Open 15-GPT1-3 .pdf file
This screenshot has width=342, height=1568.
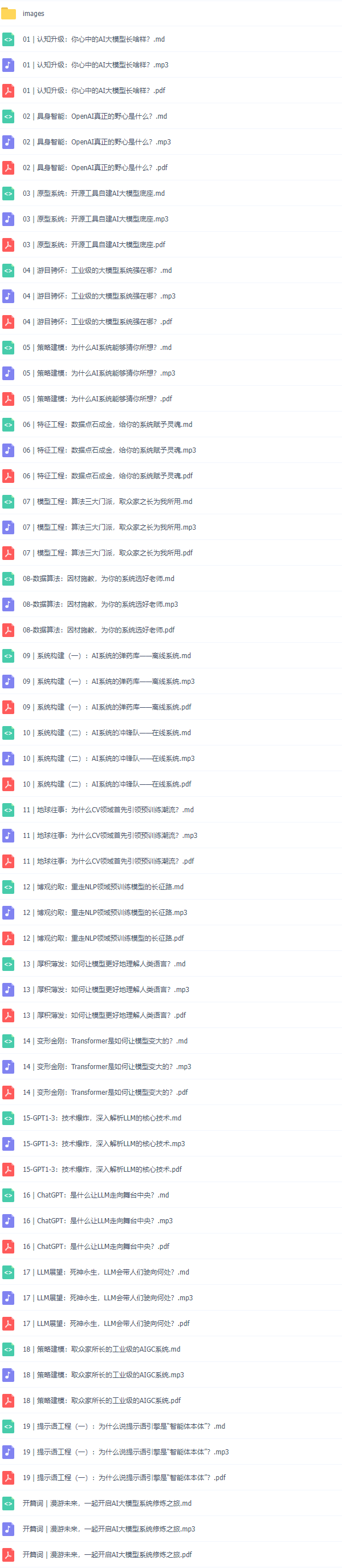(102, 1170)
